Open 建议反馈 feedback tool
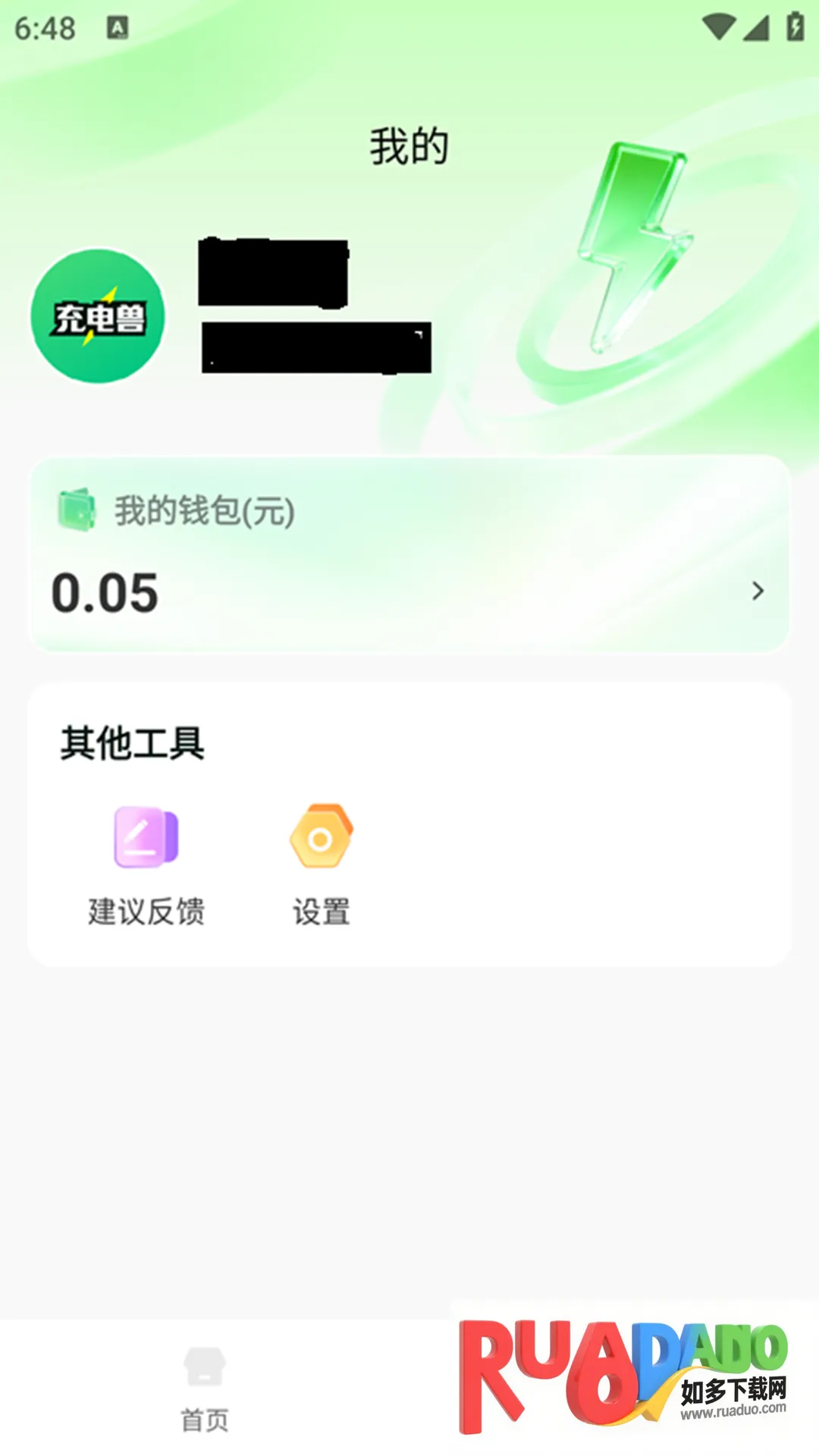This screenshot has width=819, height=1456. click(x=146, y=864)
